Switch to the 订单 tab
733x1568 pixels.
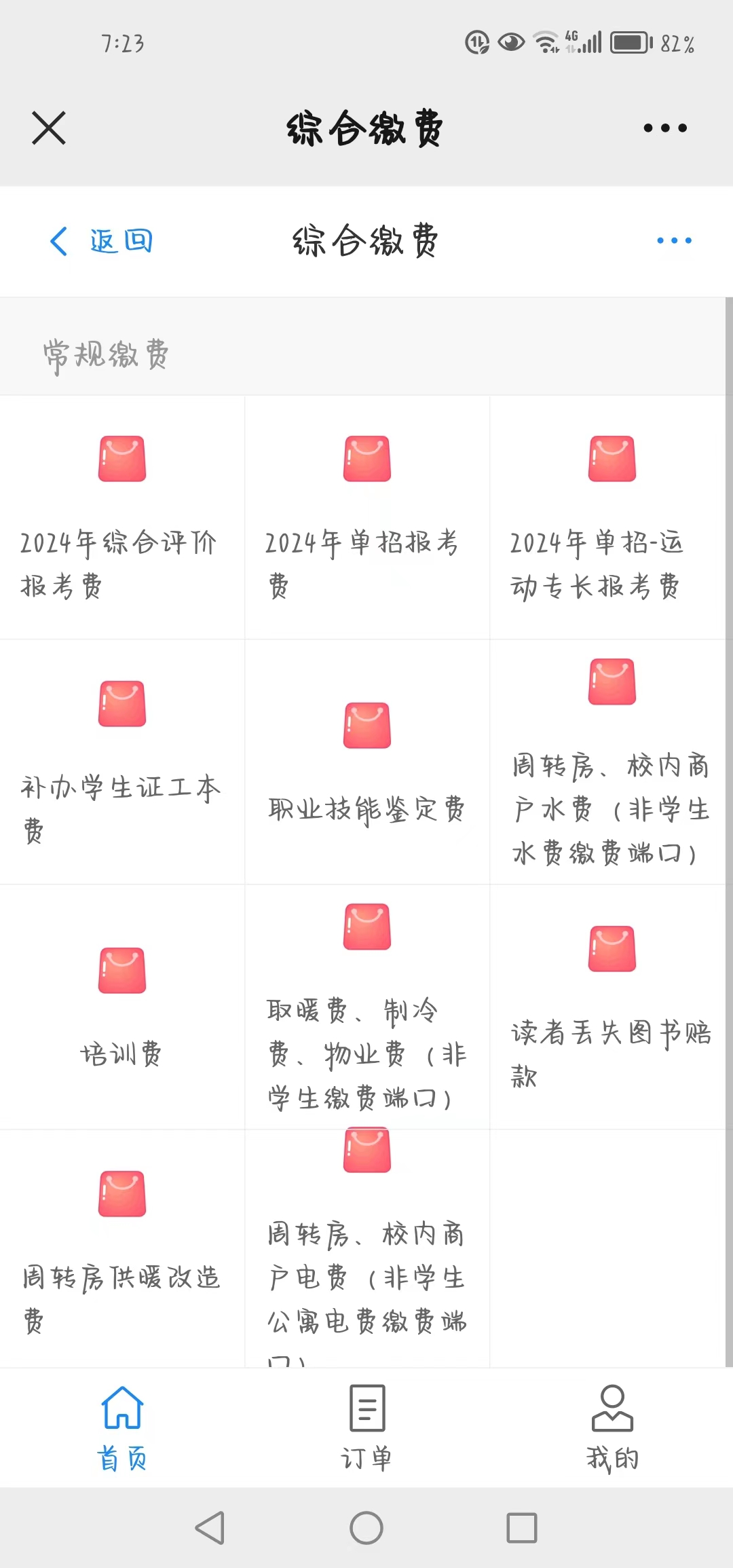[367, 1427]
